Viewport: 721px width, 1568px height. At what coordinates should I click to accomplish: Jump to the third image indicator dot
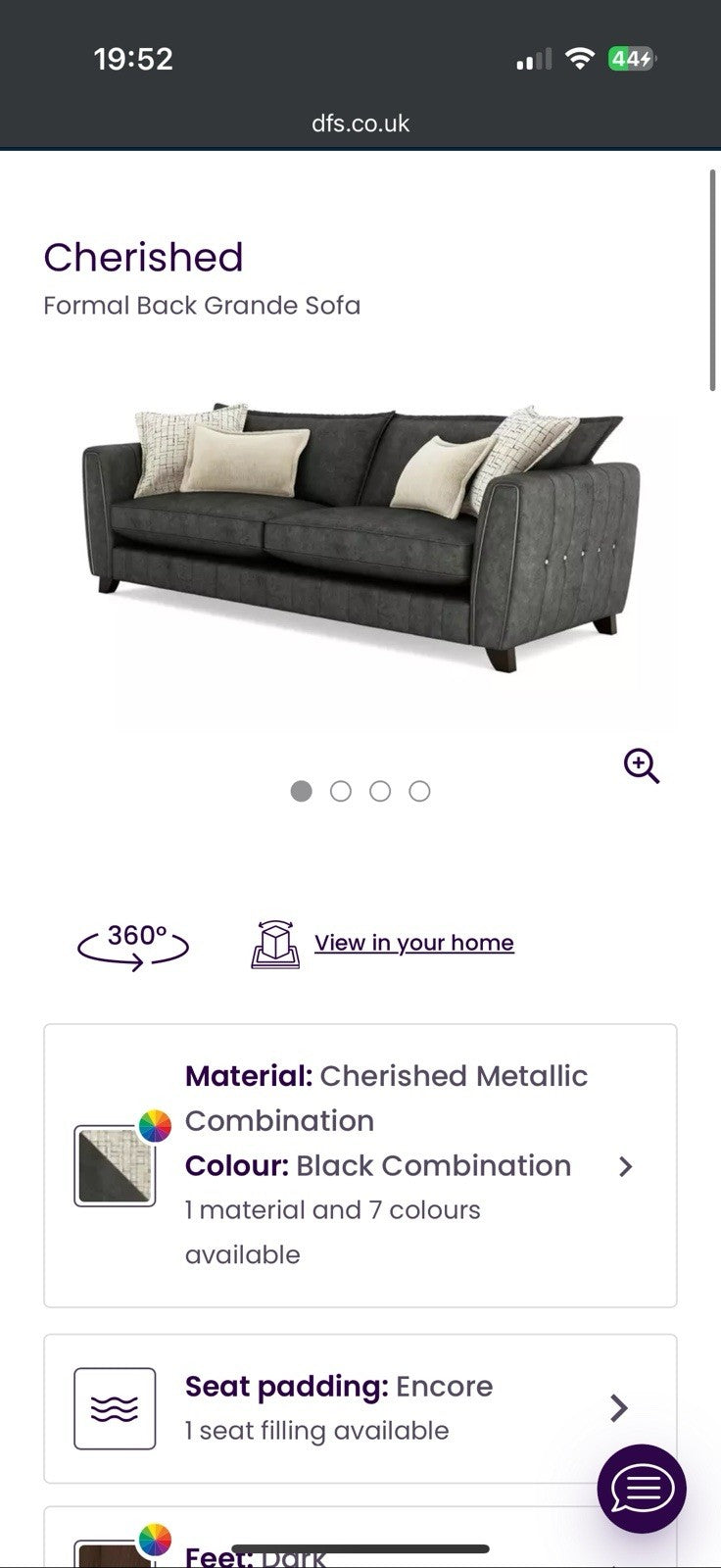click(x=380, y=791)
